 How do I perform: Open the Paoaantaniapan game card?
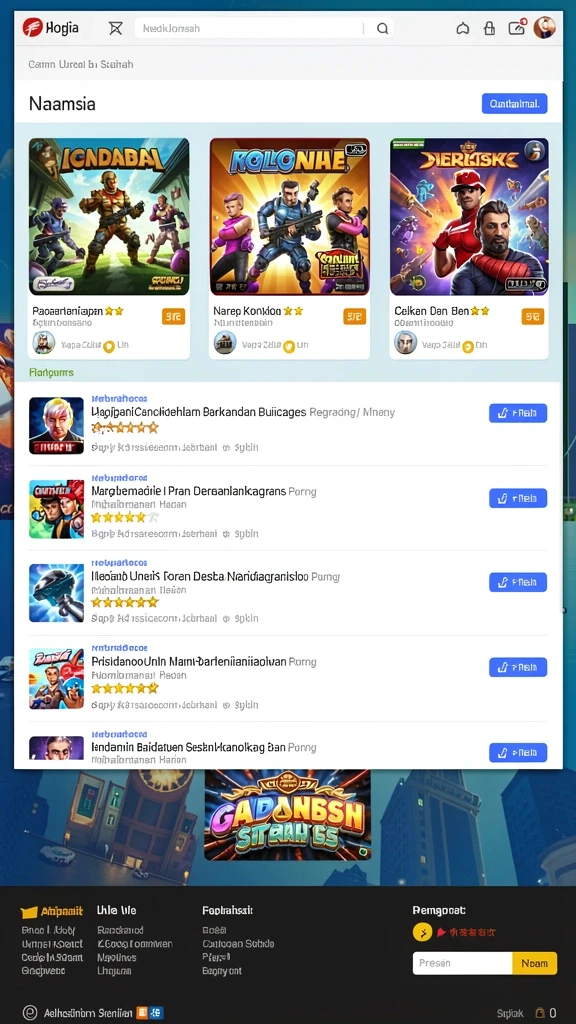(x=109, y=248)
